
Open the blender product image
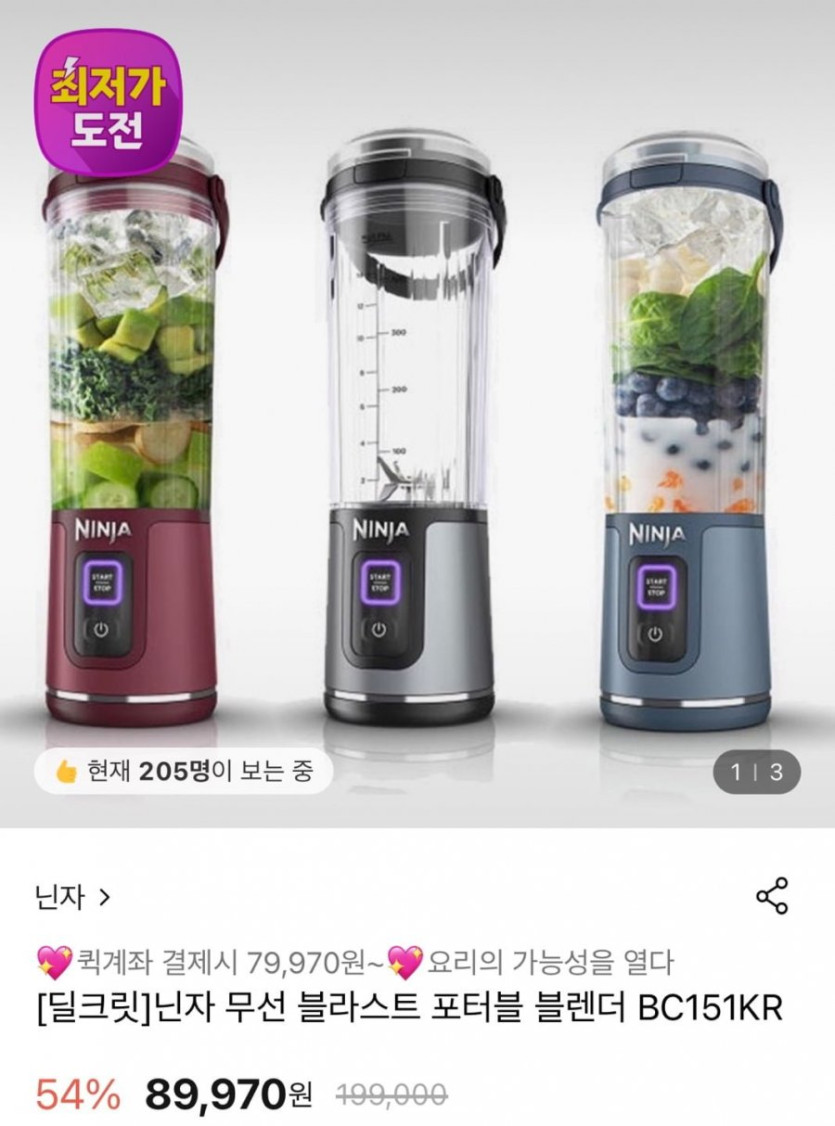coord(417,420)
